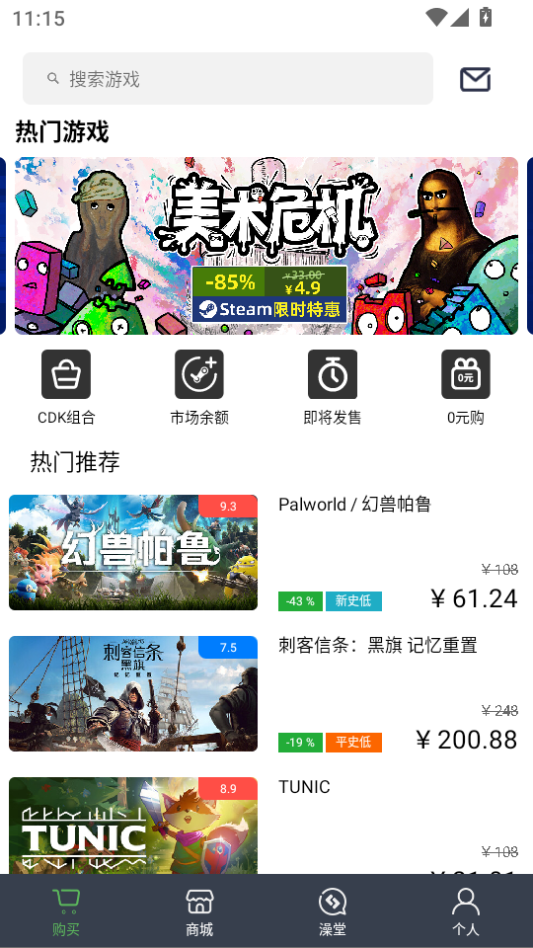Switch to the 个人 tab
Viewport: 533px width, 948px height.
(x=466, y=912)
